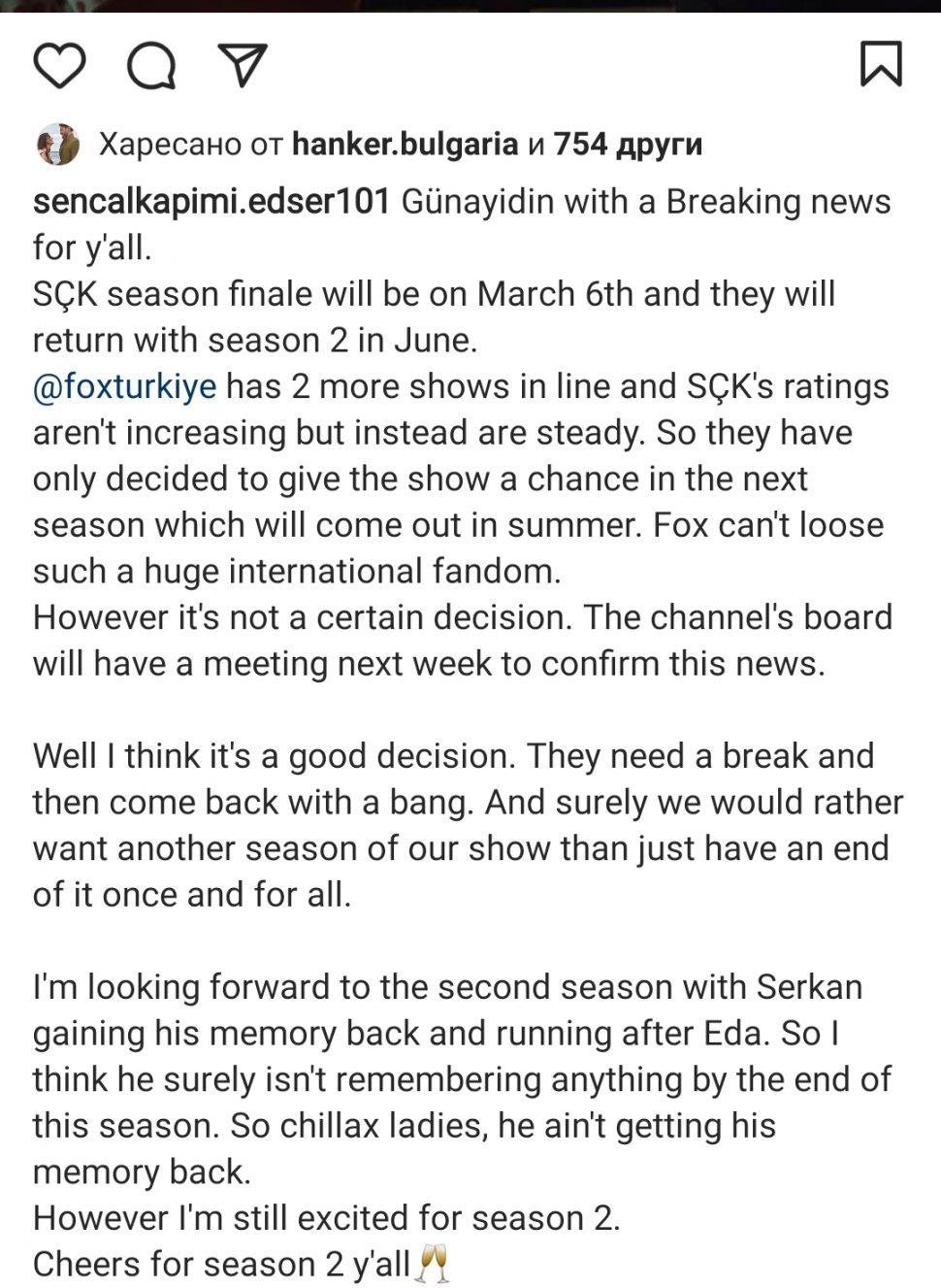Open comments via the speech bubble icon
The width and height of the screenshot is (941, 1288).
click(x=151, y=65)
